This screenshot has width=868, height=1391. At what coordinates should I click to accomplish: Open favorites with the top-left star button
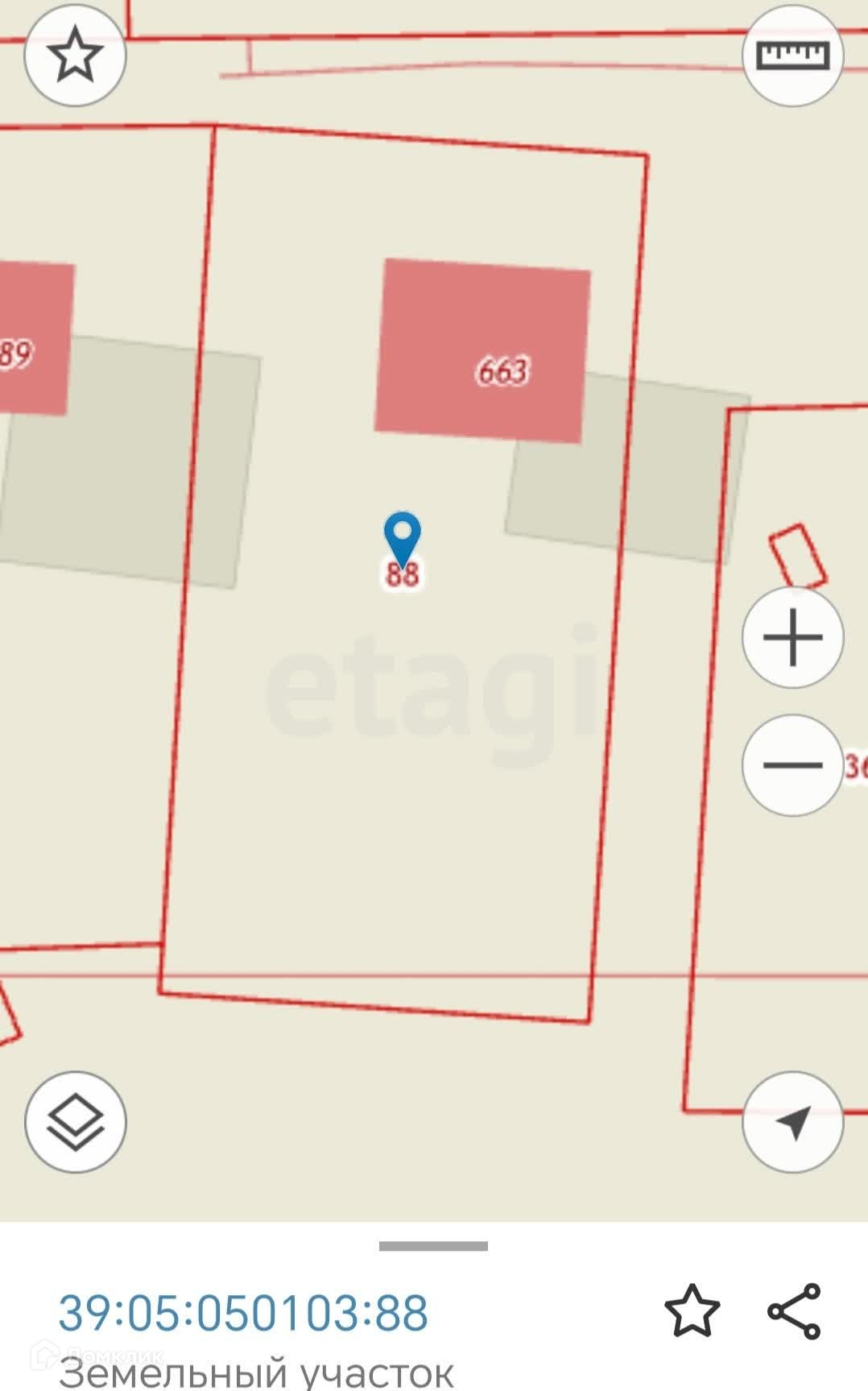point(75,55)
